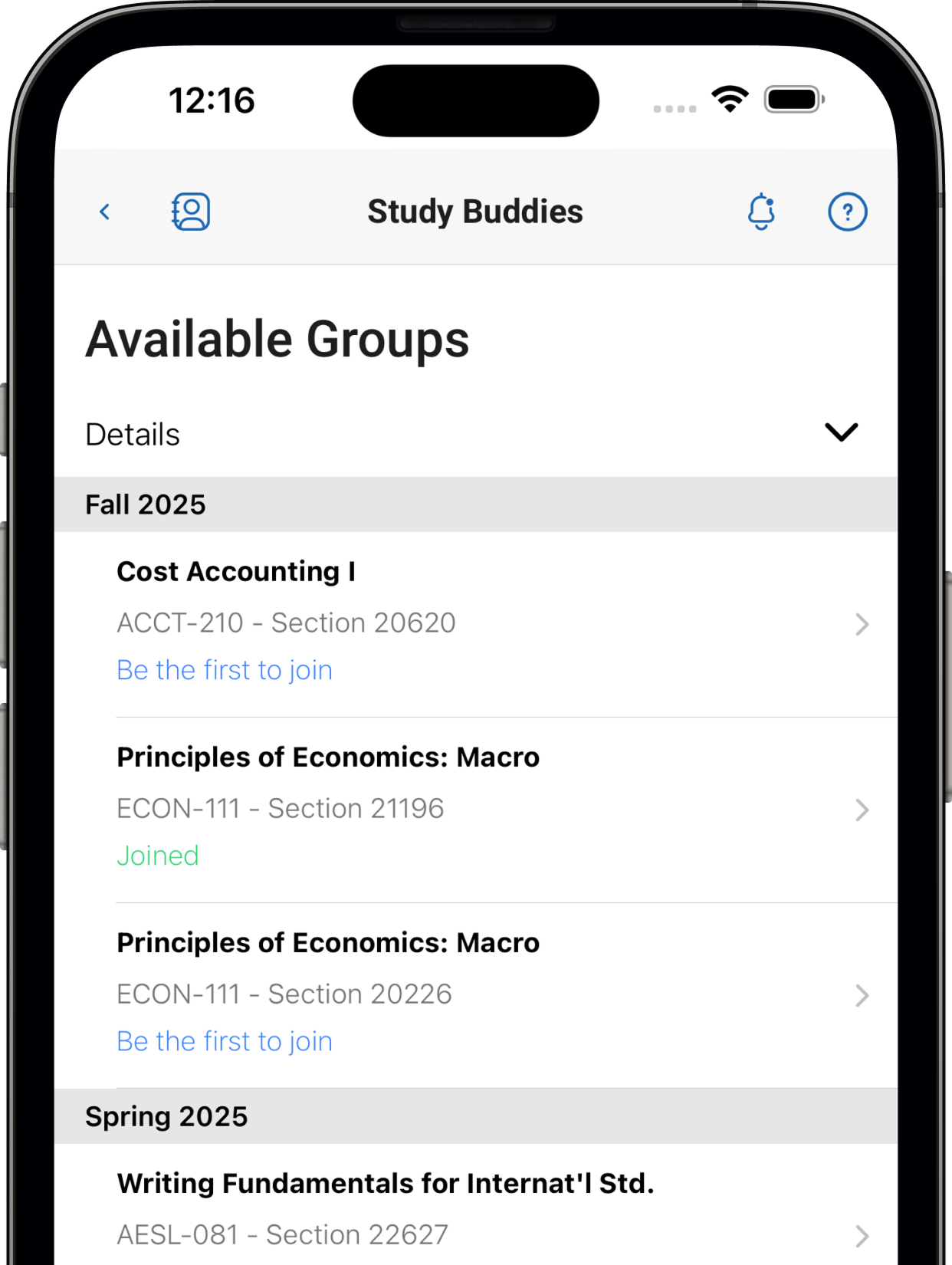Screen dimensions: 952x1265
Task: Expand the Details section
Action: (x=840, y=433)
